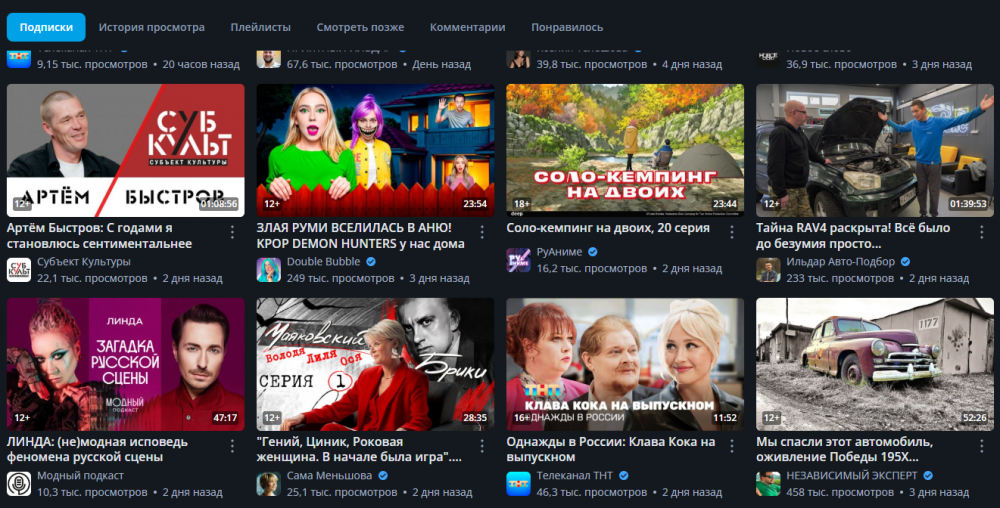
Task: Open the options menu for Артём Быстров video
Action: coord(232,232)
